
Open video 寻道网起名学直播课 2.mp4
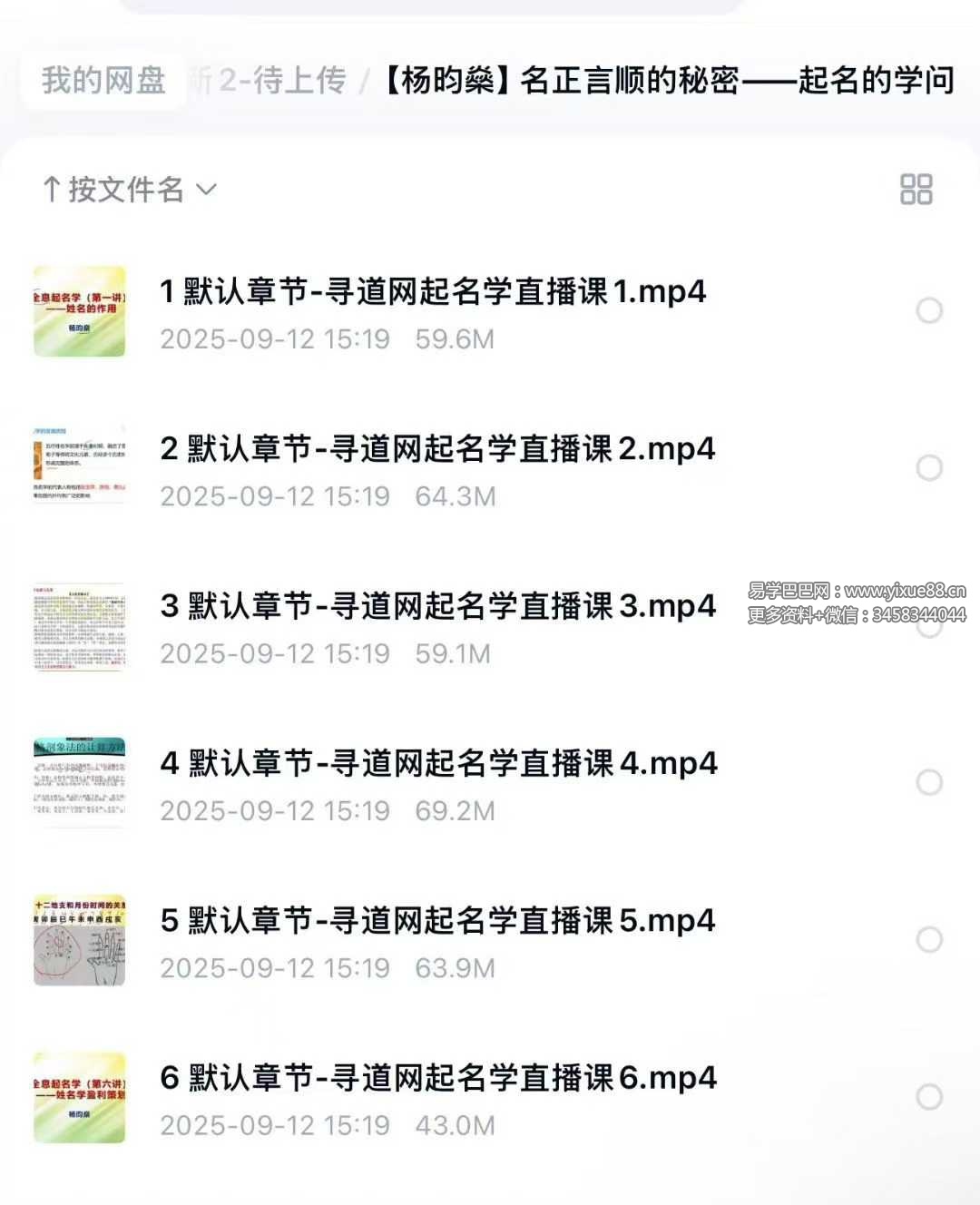point(437,449)
